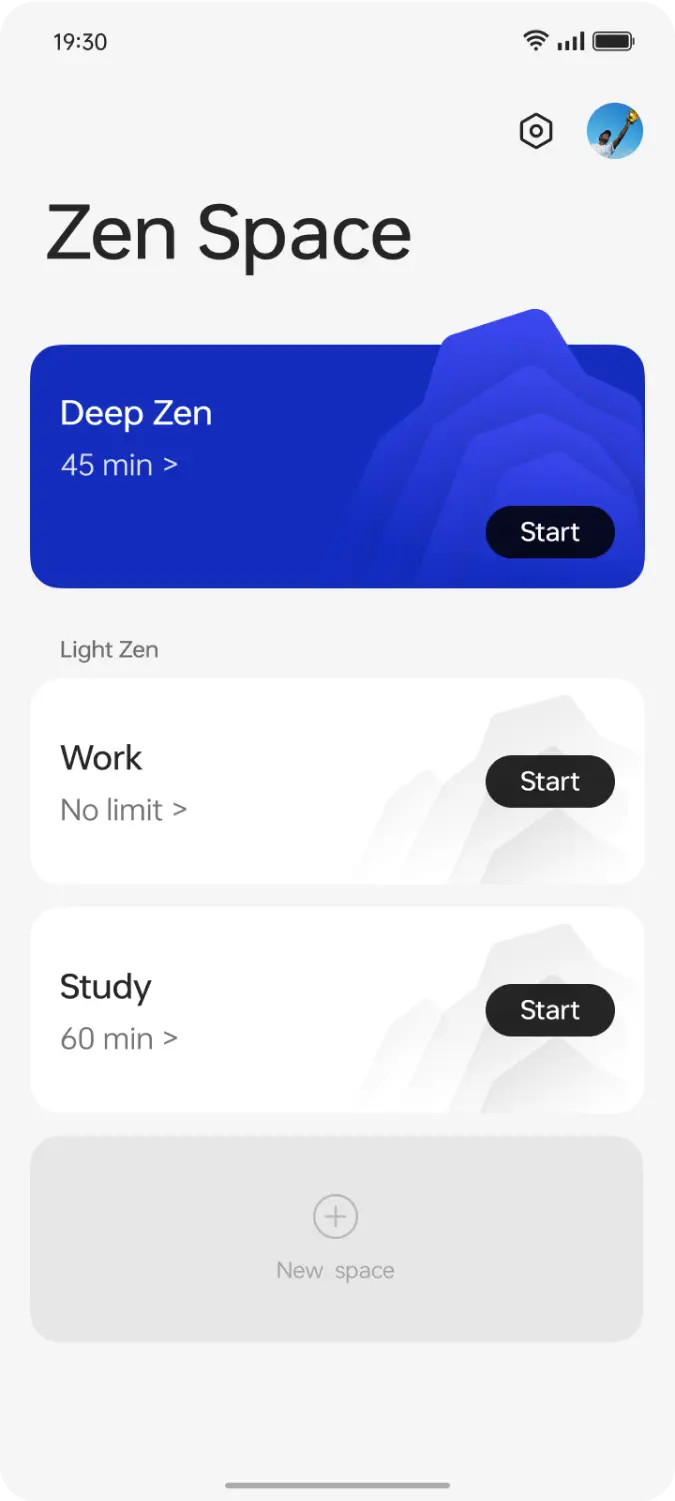This screenshot has height=1501, width=675.
Task: Change Deep Zen 45 min duration
Action: [x=119, y=465]
